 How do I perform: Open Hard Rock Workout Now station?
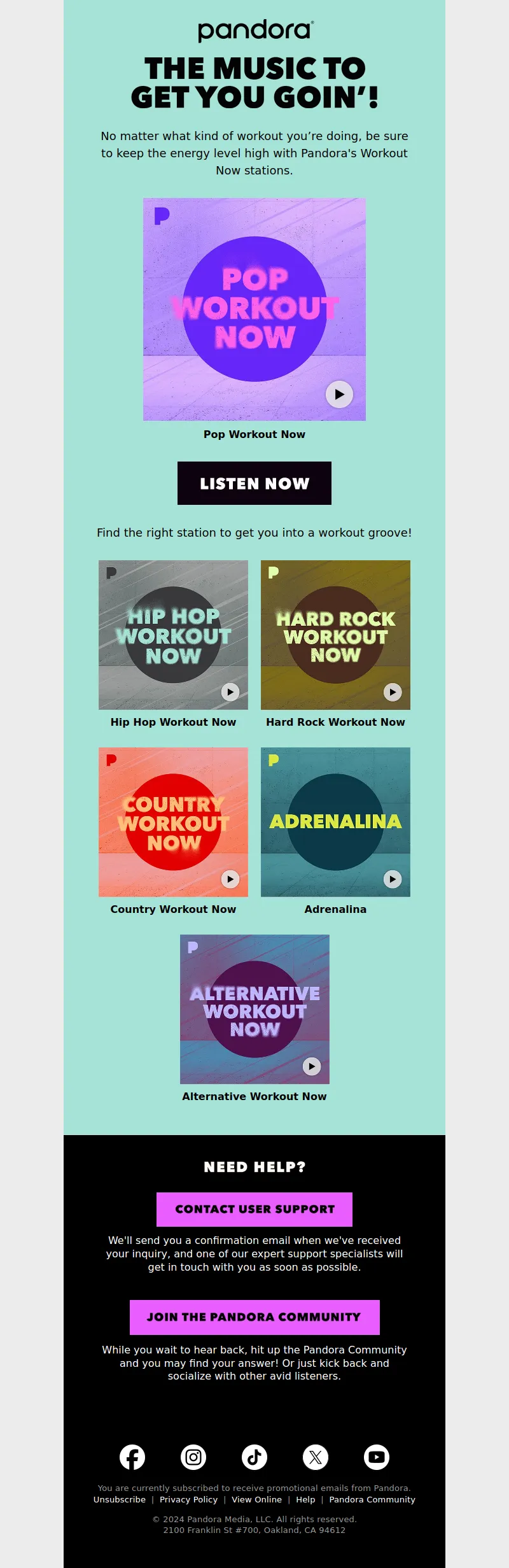(x=335, y=635)
